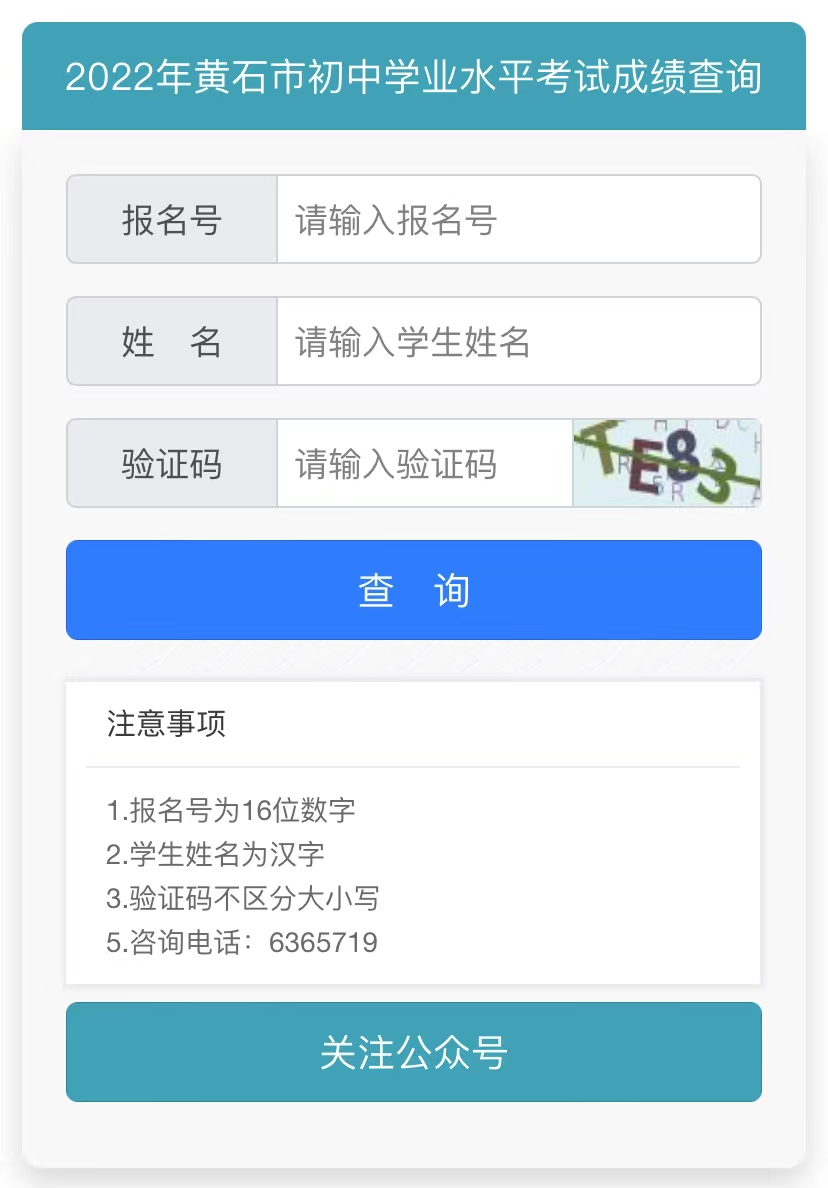Click the captcha image to refresh it

click(x=666, y=463)
